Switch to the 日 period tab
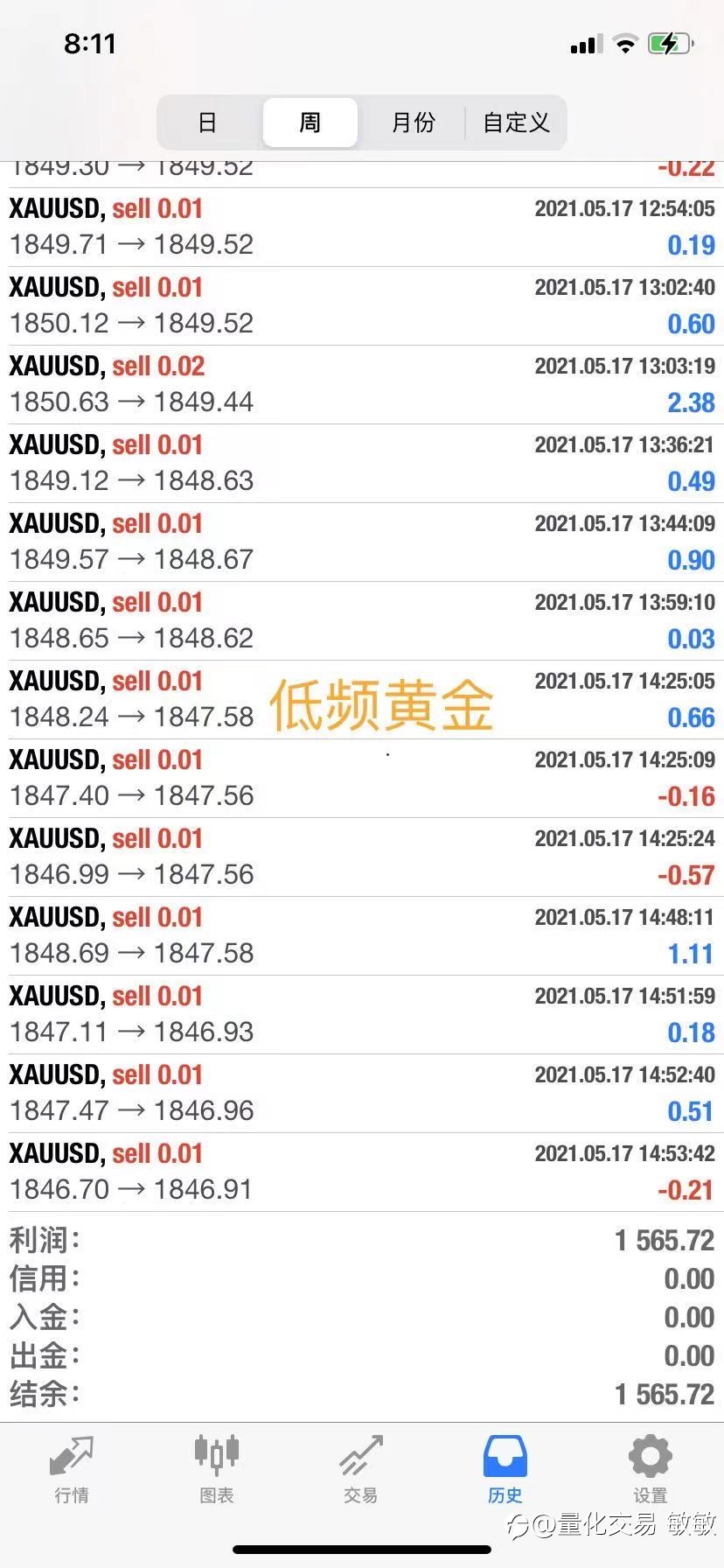This screenshot has width=724, height=1568. click(207, 122)
